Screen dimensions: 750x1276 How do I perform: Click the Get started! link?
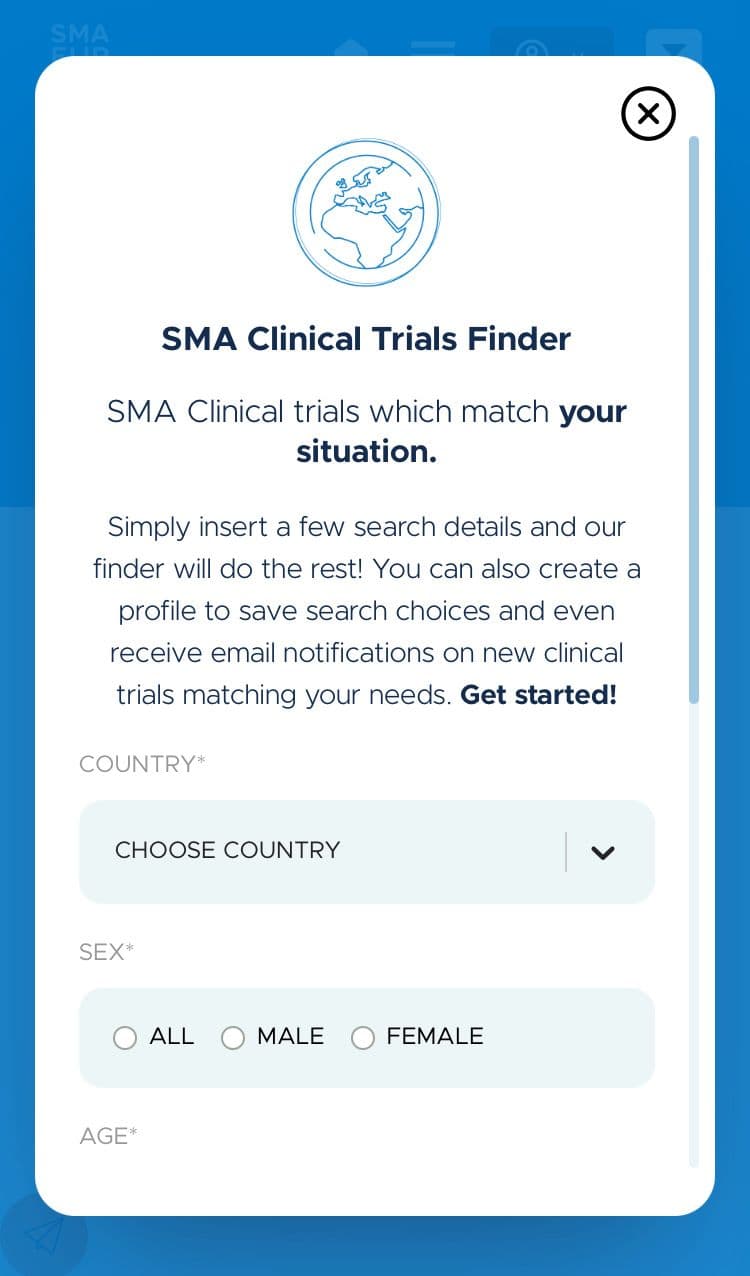click(x=538, y=694)
